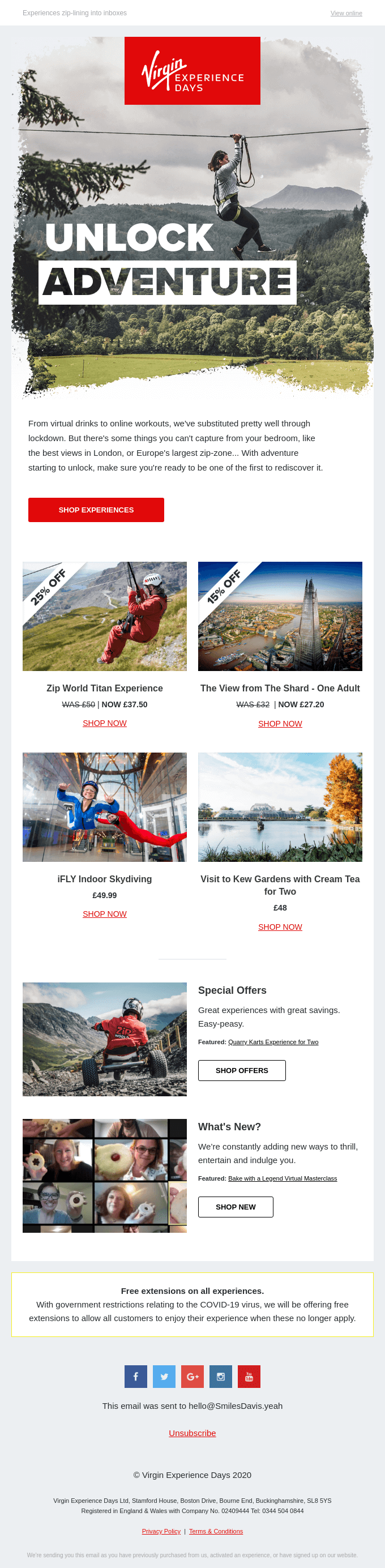Read the Privacy Policy
The height and width of the screenshot is (1568, 385).
tap(161, 1531)
